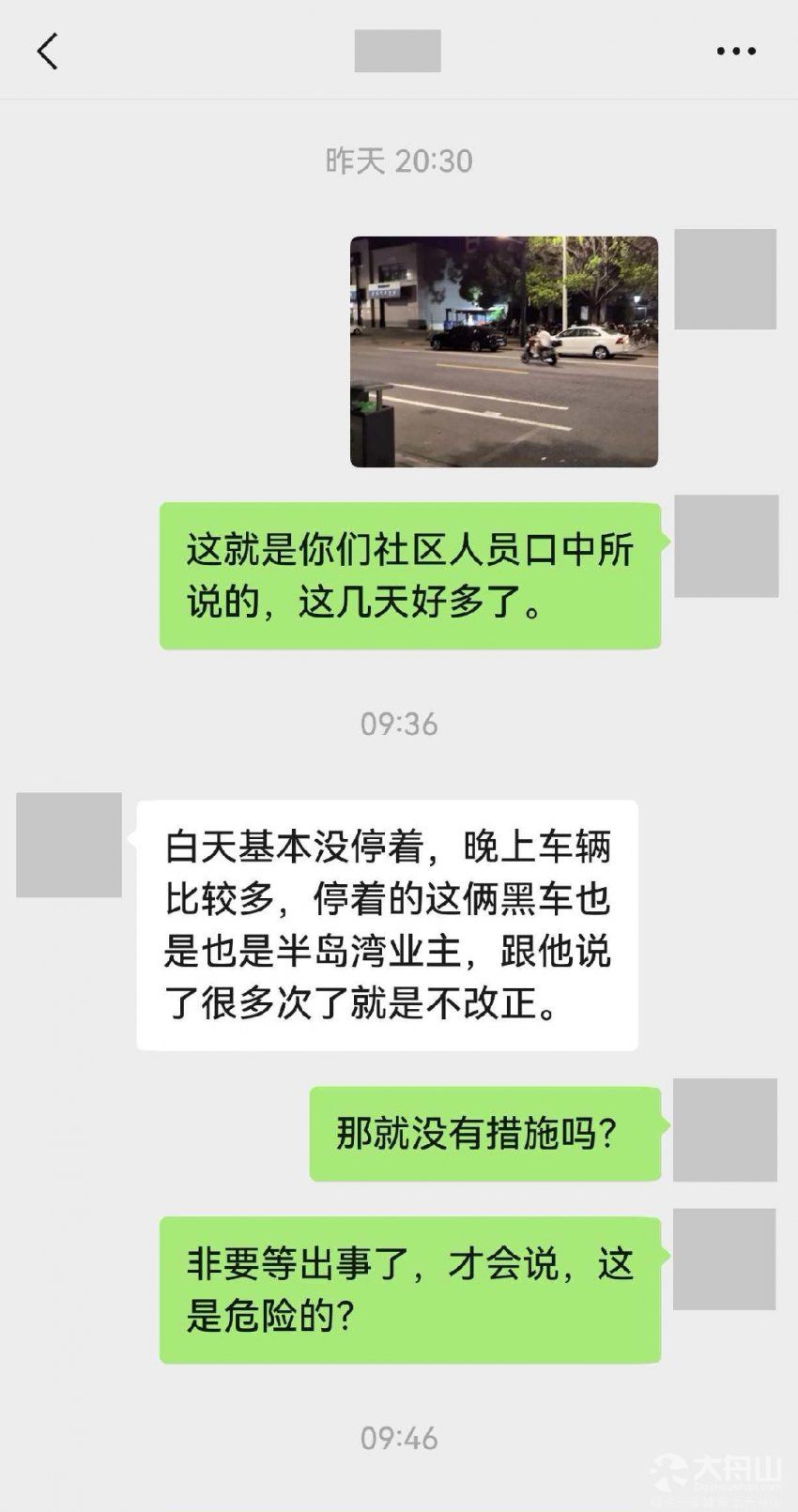Screen dimensions: 798x1512
Task: Tap the contact's avatar beside 白天基本没停着
Action: point(69,845)
